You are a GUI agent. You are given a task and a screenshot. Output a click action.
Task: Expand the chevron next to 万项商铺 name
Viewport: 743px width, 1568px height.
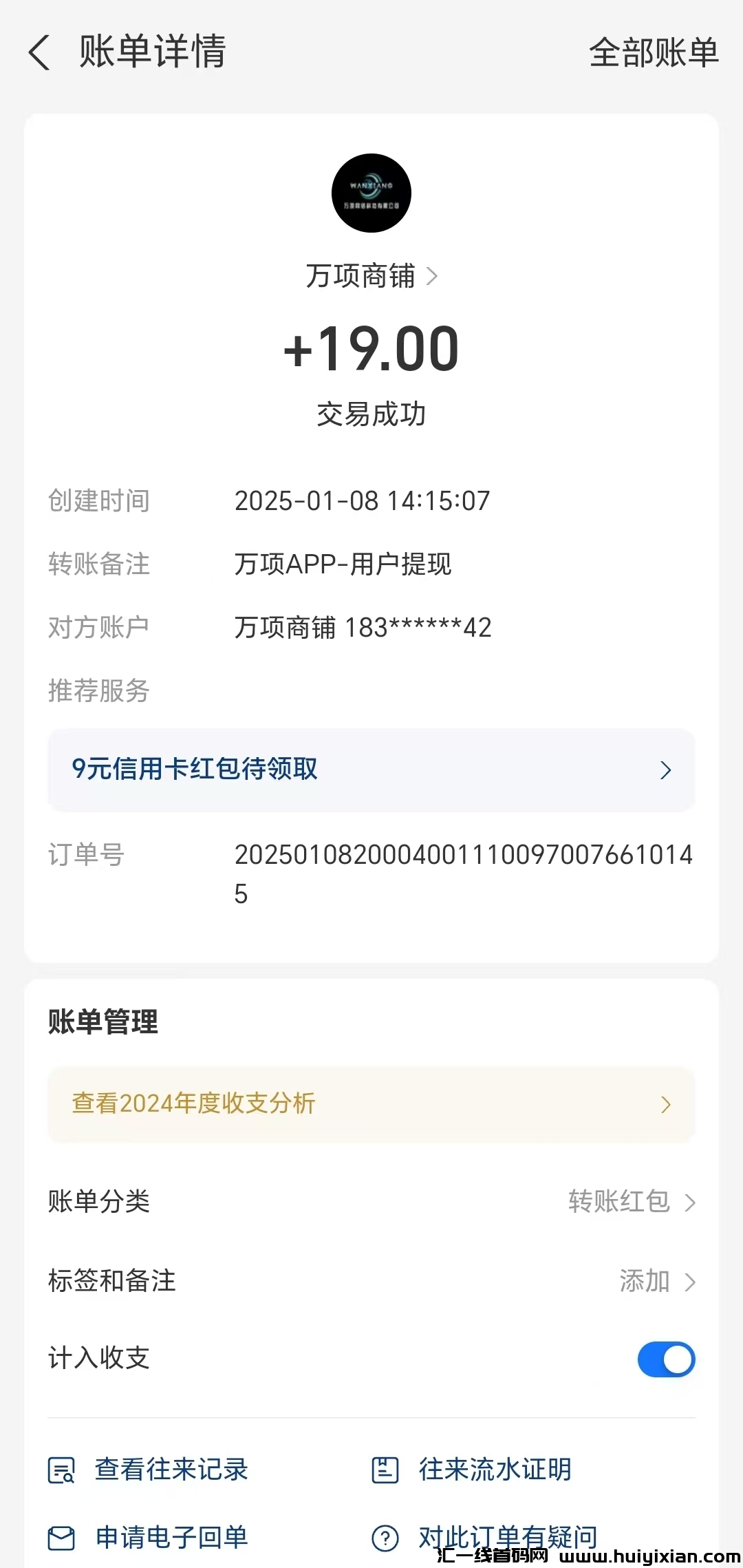434,275
